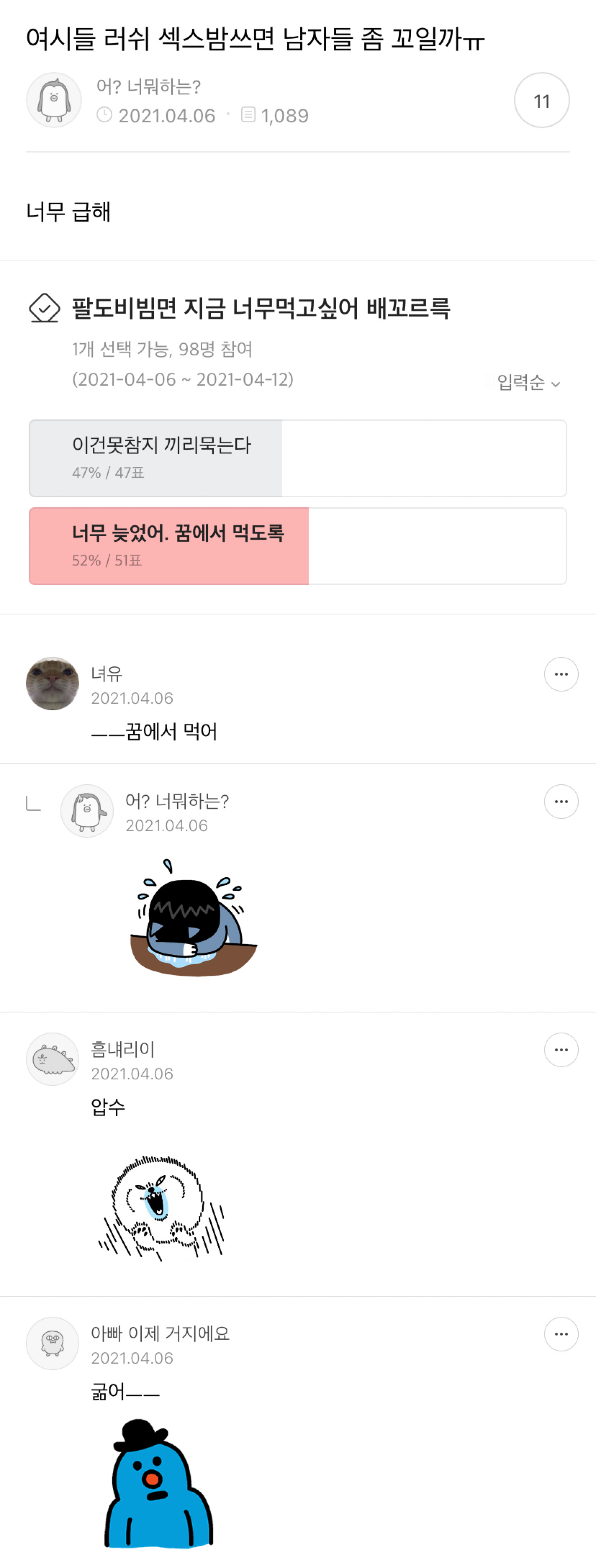Open the post author's penguin profile picture
This screenshot has width=596, height=1568.
tap(54, 100)
